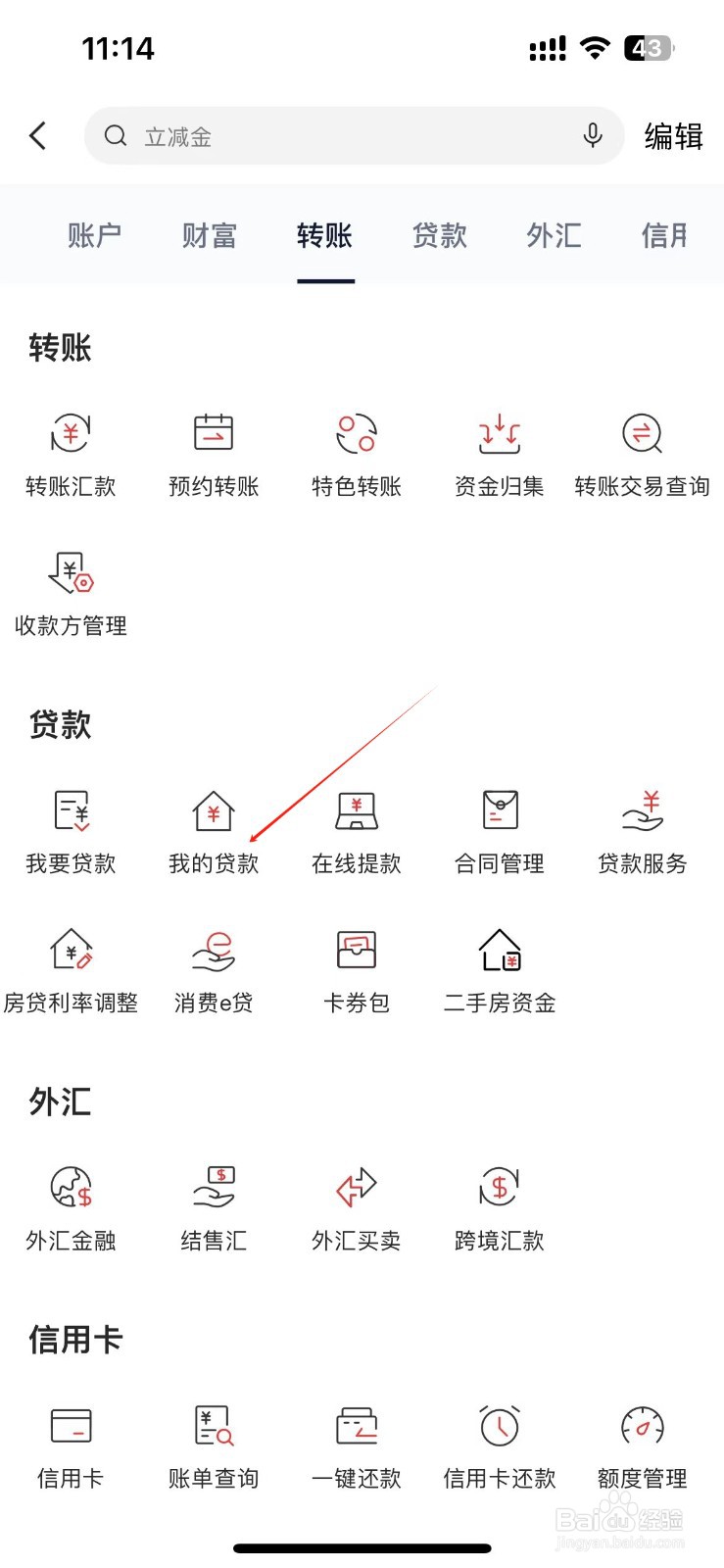Select 收款方管理 payee management
The height and width of the screenshot is (1568, 724).
coord(70,591)
